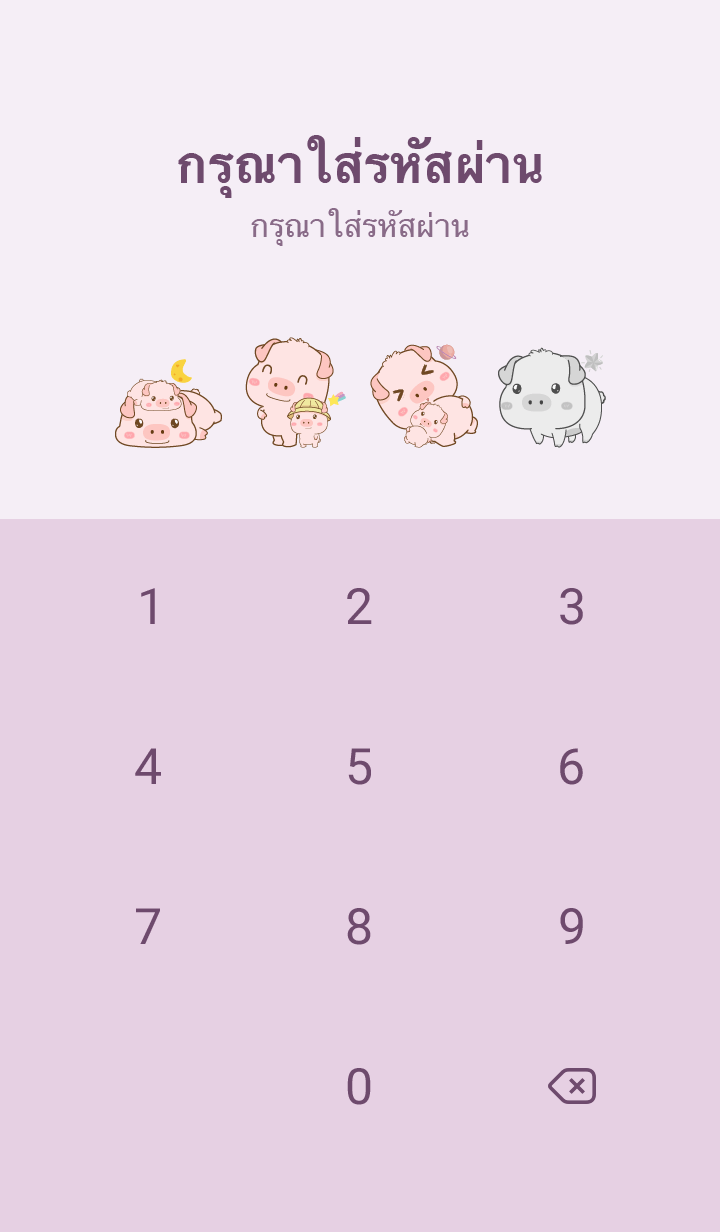Enter the number 9
The height and width of the screenshot is (1232, 720).
point(571,927)
